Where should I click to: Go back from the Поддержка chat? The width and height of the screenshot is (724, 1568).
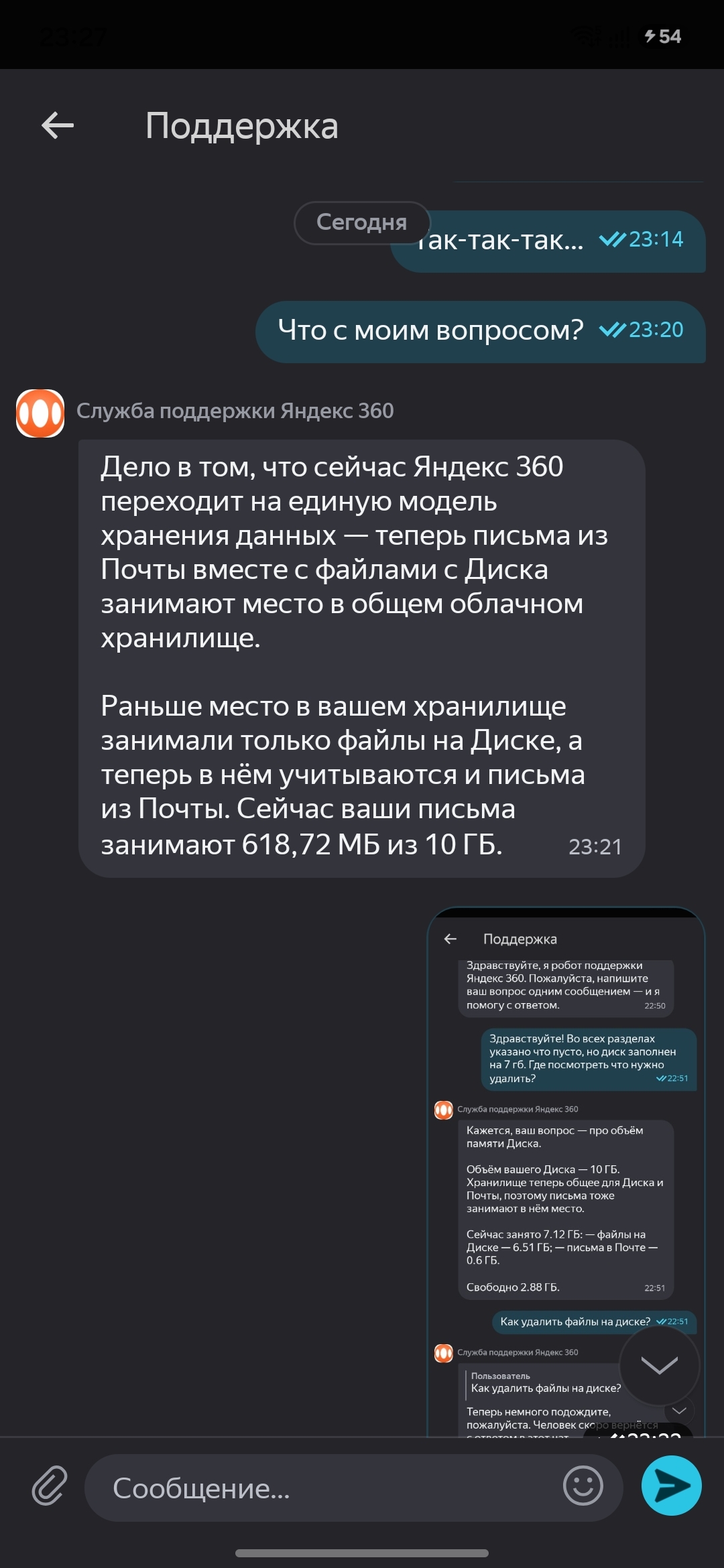tap(58, 125)
